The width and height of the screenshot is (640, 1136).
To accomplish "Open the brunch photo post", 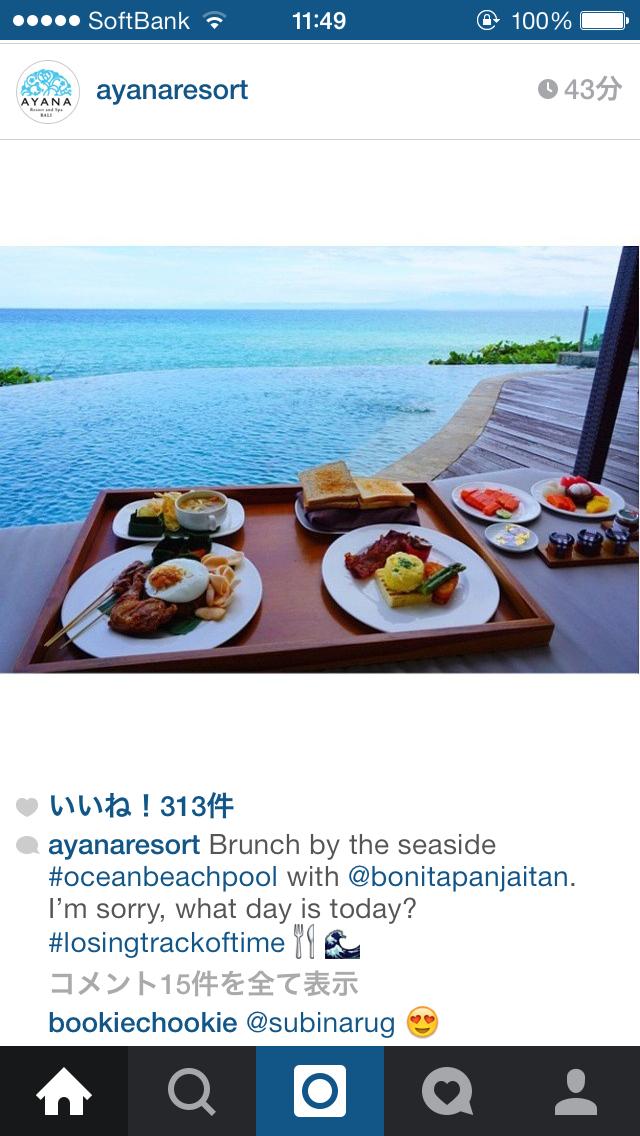I will click(x=320, y=460).
